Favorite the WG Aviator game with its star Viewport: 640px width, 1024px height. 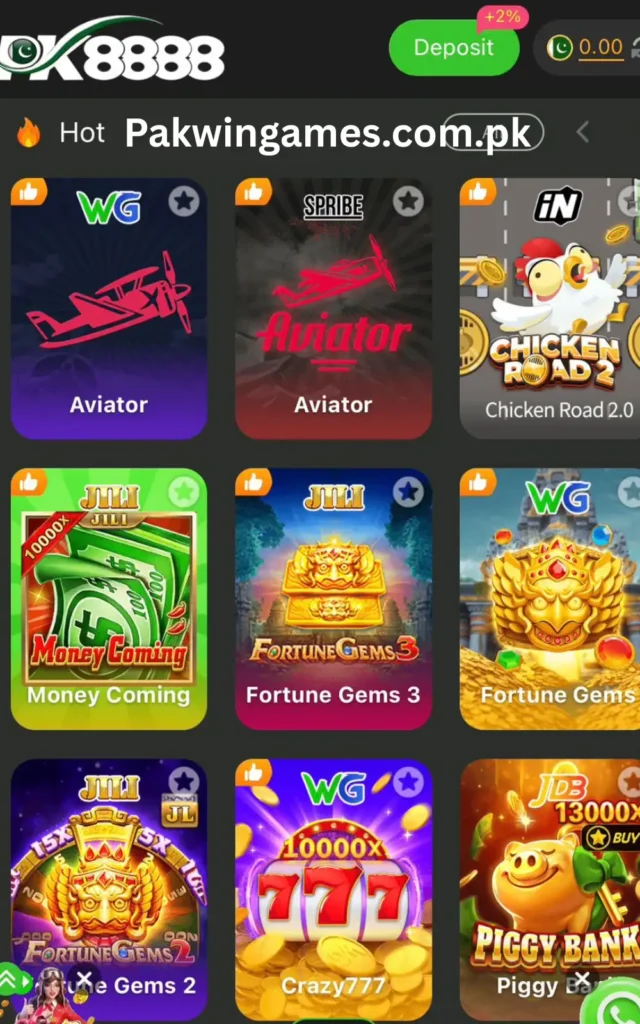183,201
